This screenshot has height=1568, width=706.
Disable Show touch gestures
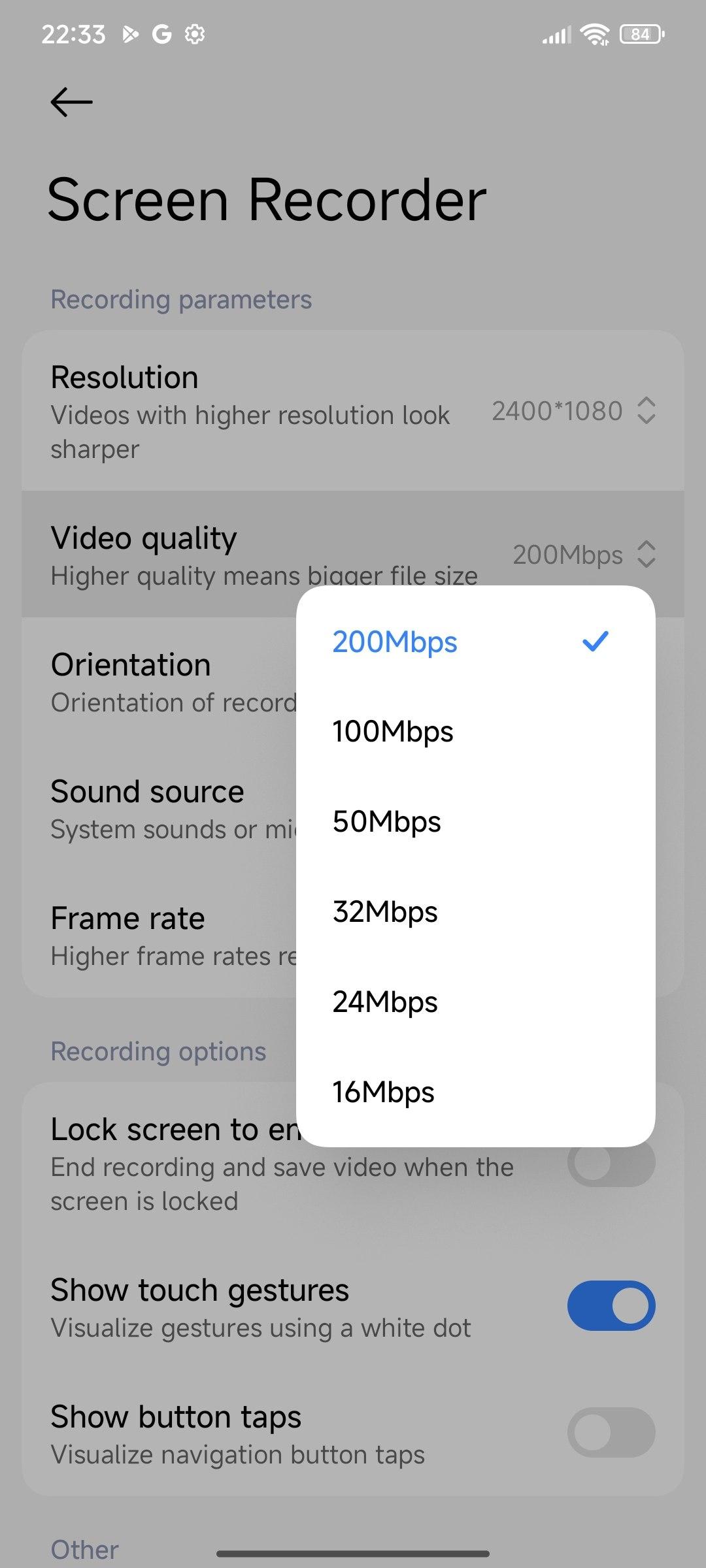tap(611, 1306)
